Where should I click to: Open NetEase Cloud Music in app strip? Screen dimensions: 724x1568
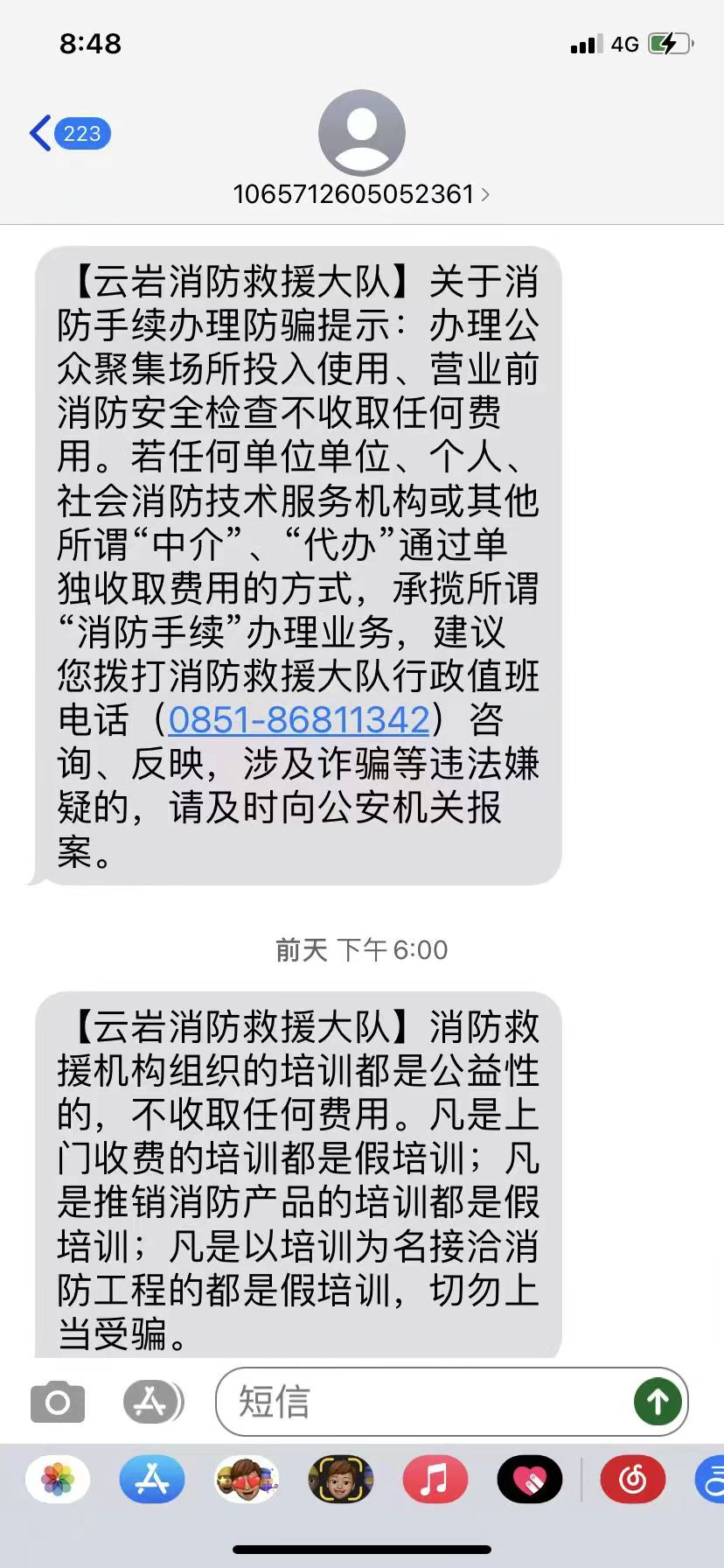coord(632,1480)
